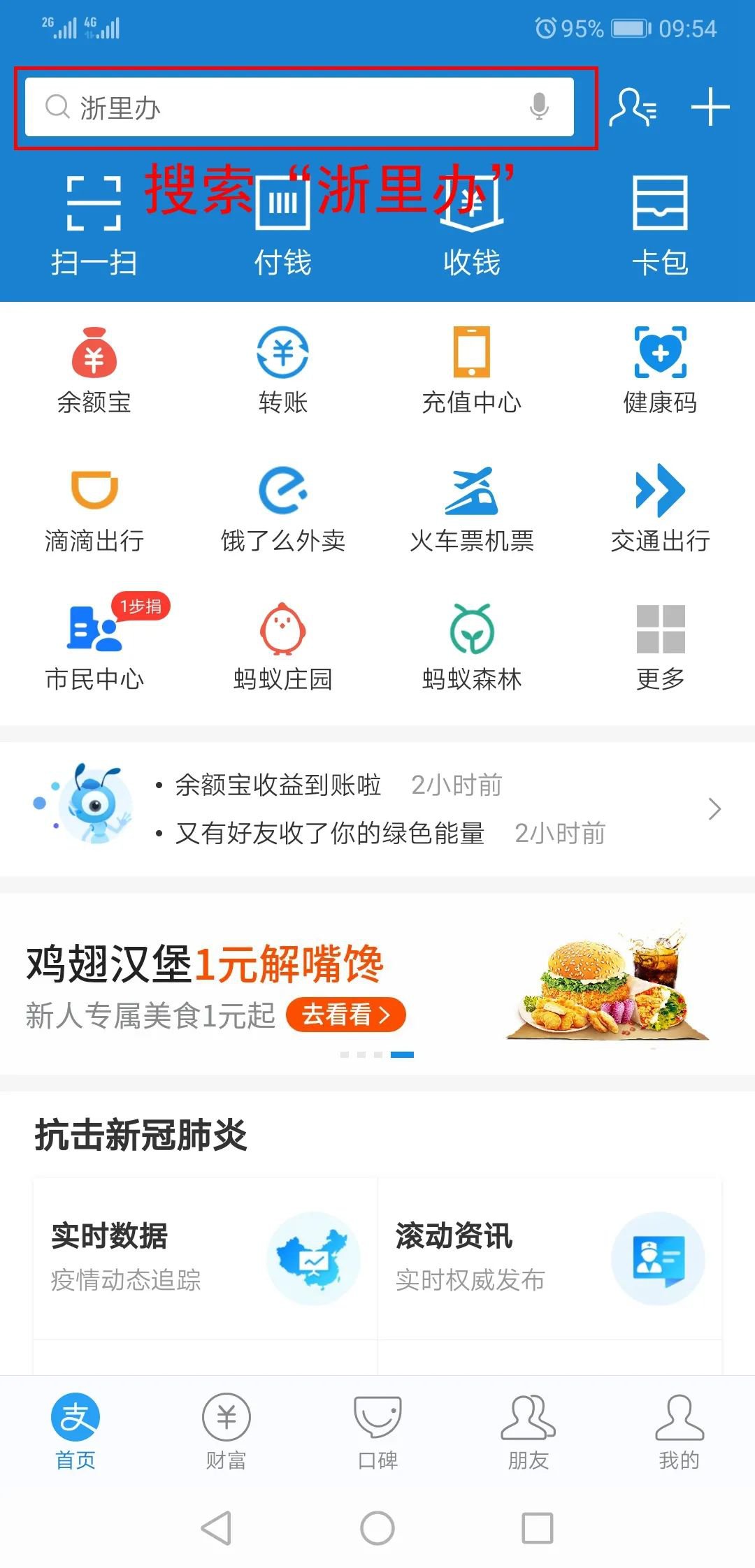
Task: Open the plus menu in top bar
Action: [710, 107]
